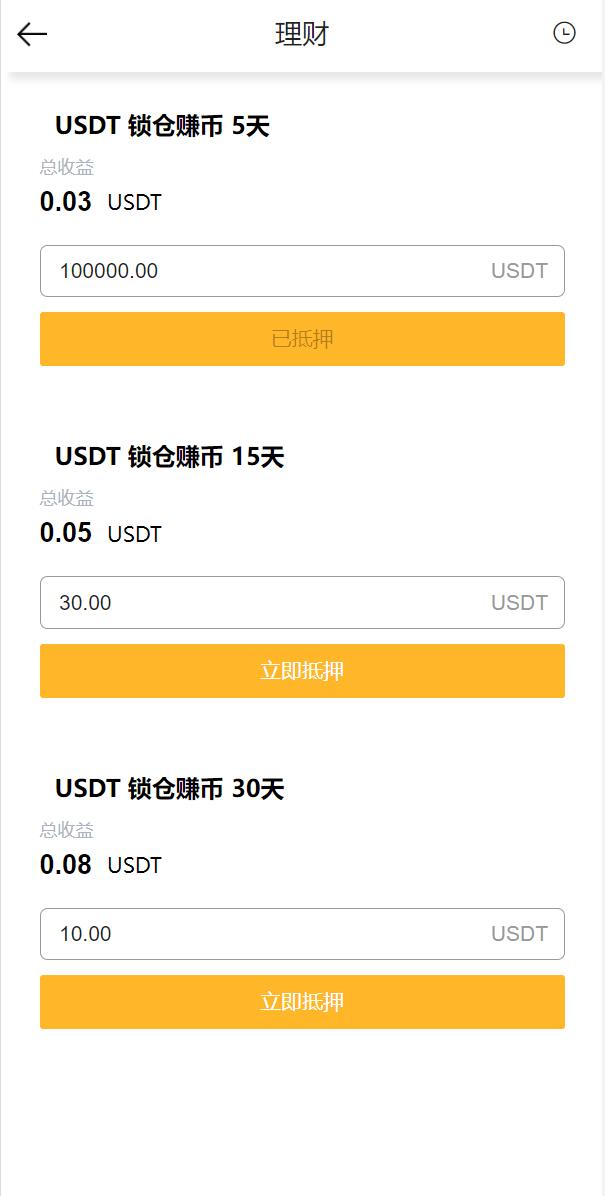This screenshot has height=1196, width=605.
Task: Tap 立即抵押 for the 30天 plan
Action: (302, 1001)
